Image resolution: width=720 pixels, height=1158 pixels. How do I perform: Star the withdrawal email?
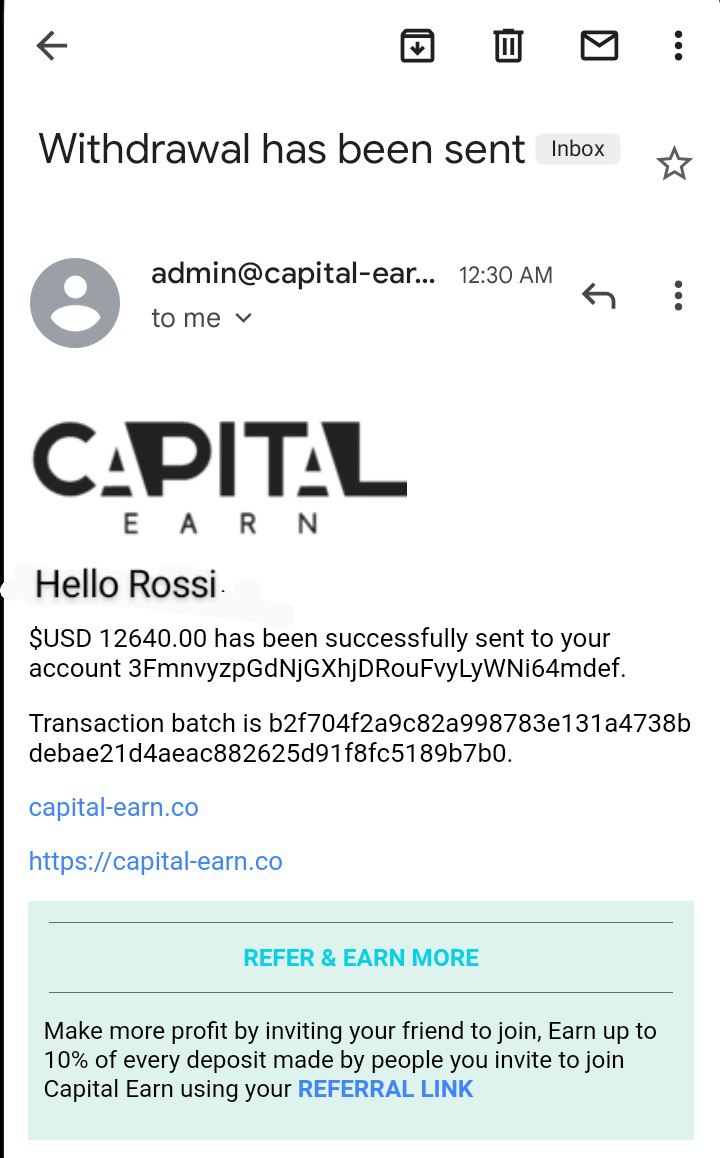673,164
